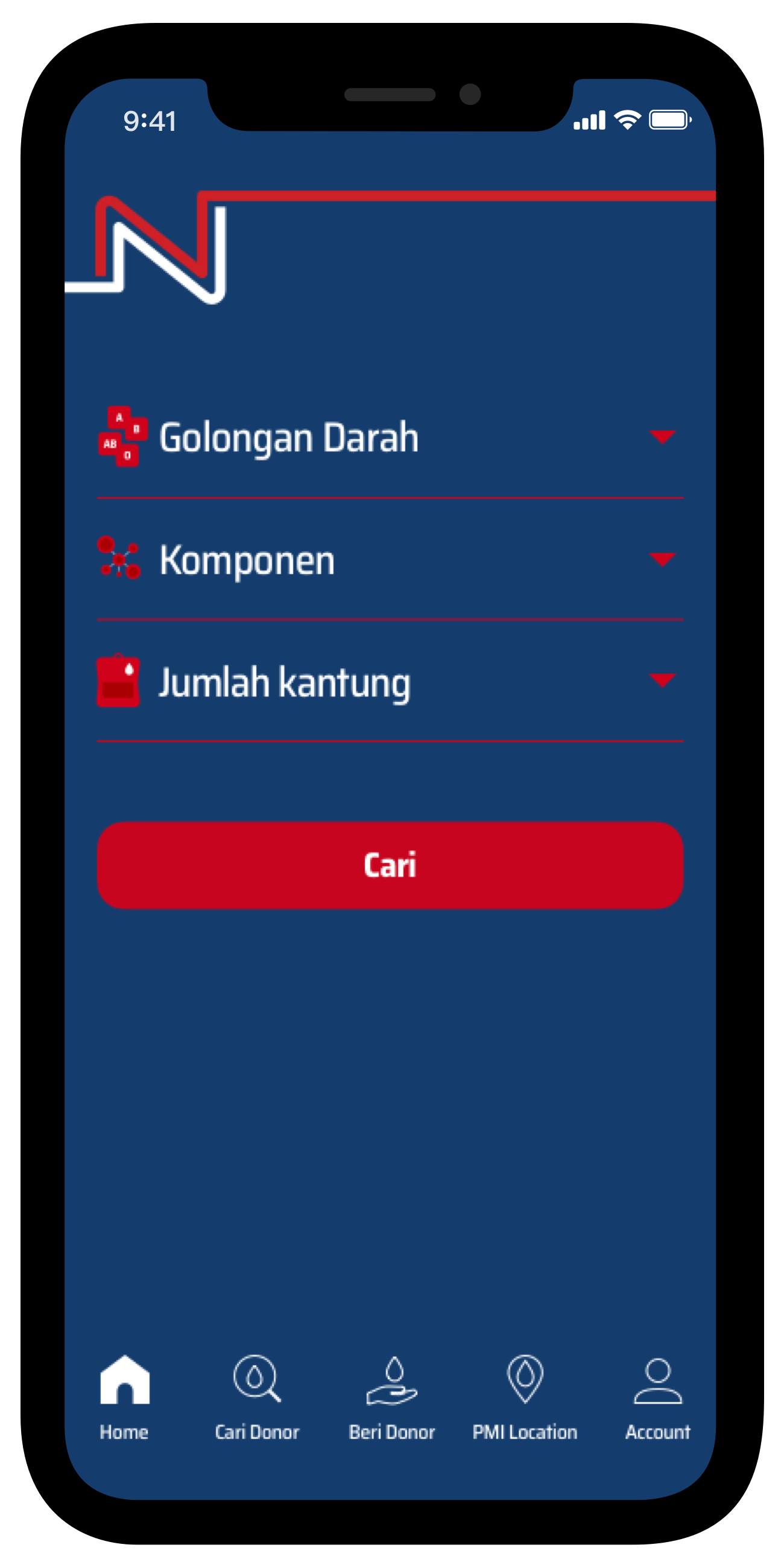Go to the Home tab

124,1396
